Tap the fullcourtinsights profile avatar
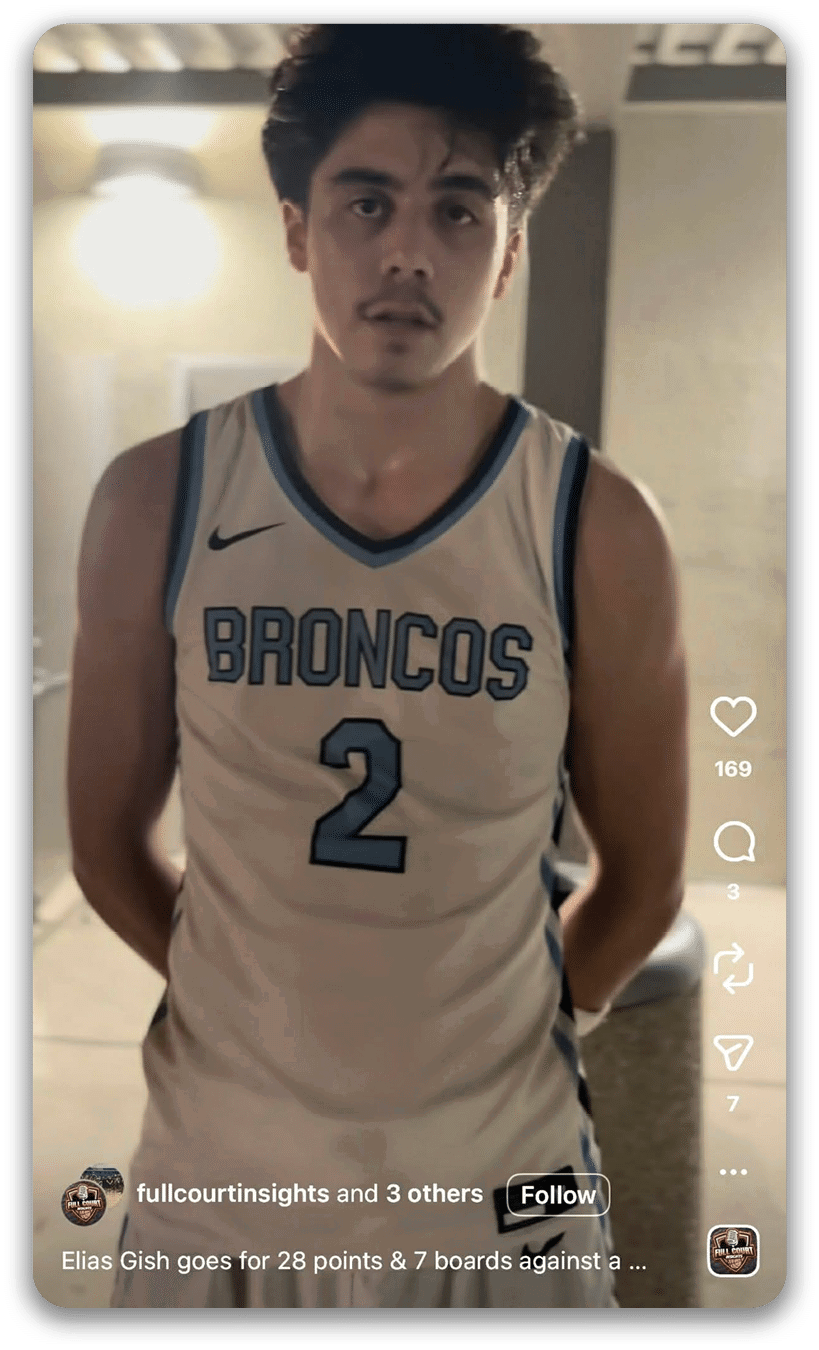 (84, 1200)
